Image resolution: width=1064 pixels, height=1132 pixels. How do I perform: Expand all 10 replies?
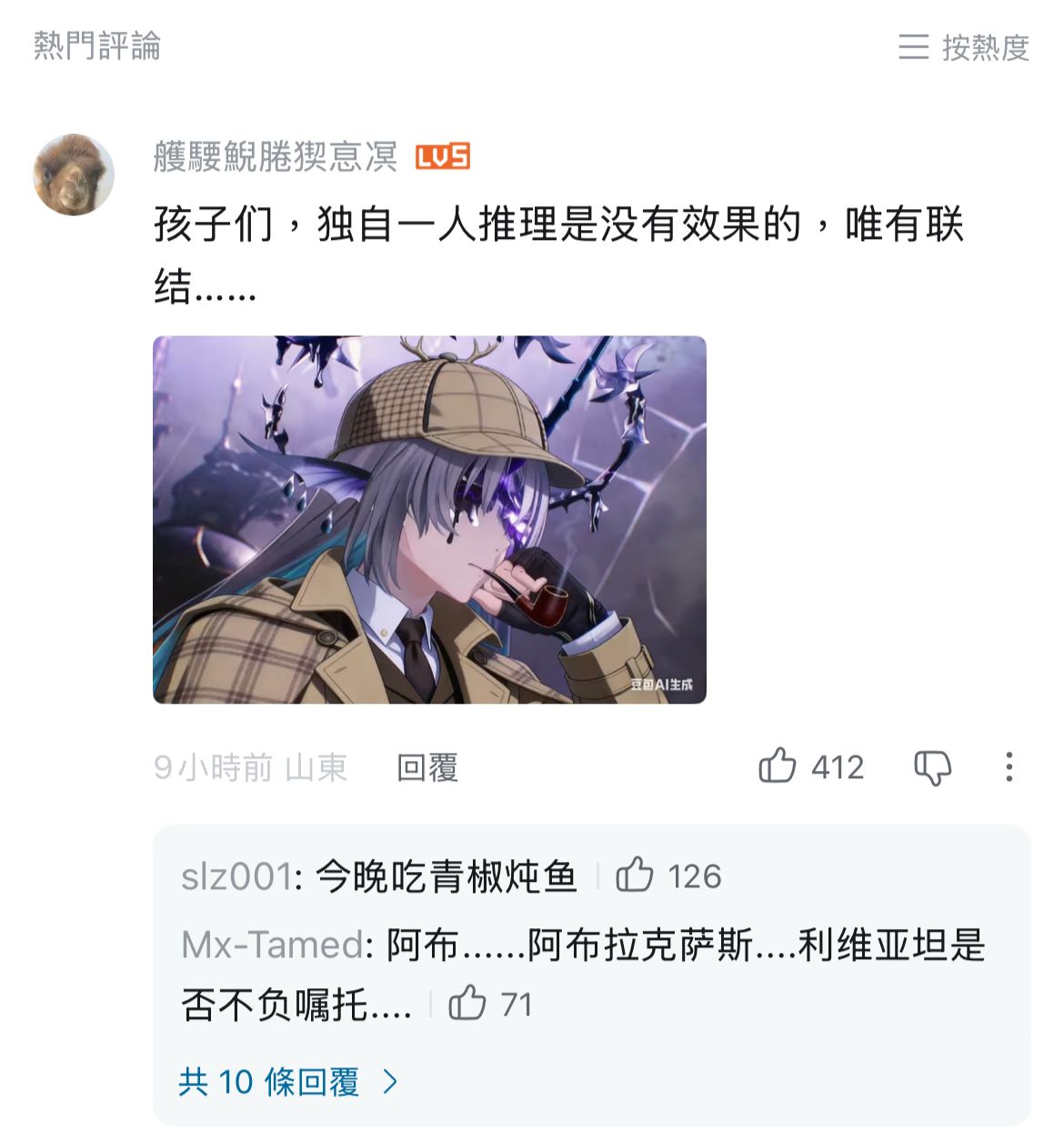click(x=288, y=1082)
